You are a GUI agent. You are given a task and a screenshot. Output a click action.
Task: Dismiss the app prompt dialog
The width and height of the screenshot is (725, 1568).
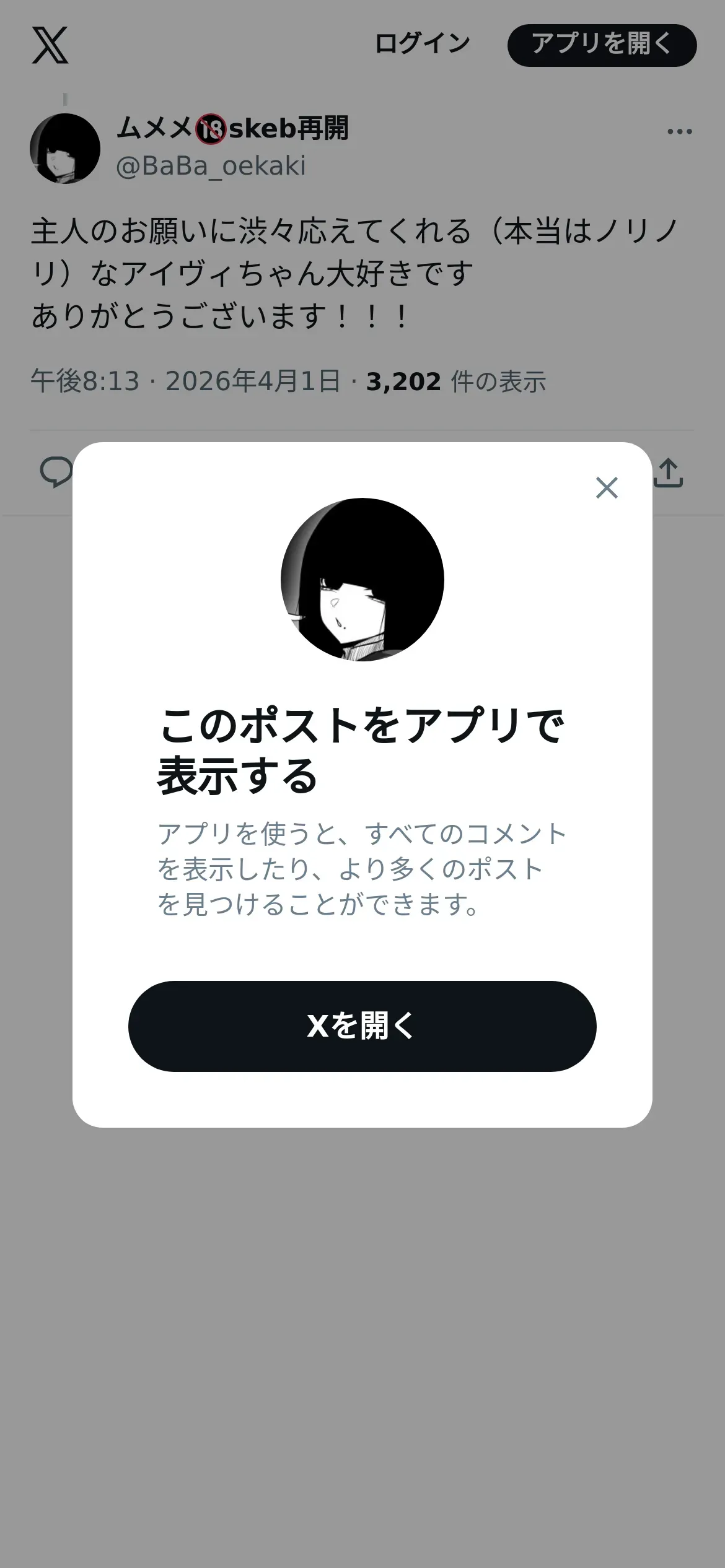click(x=607, y=487)
